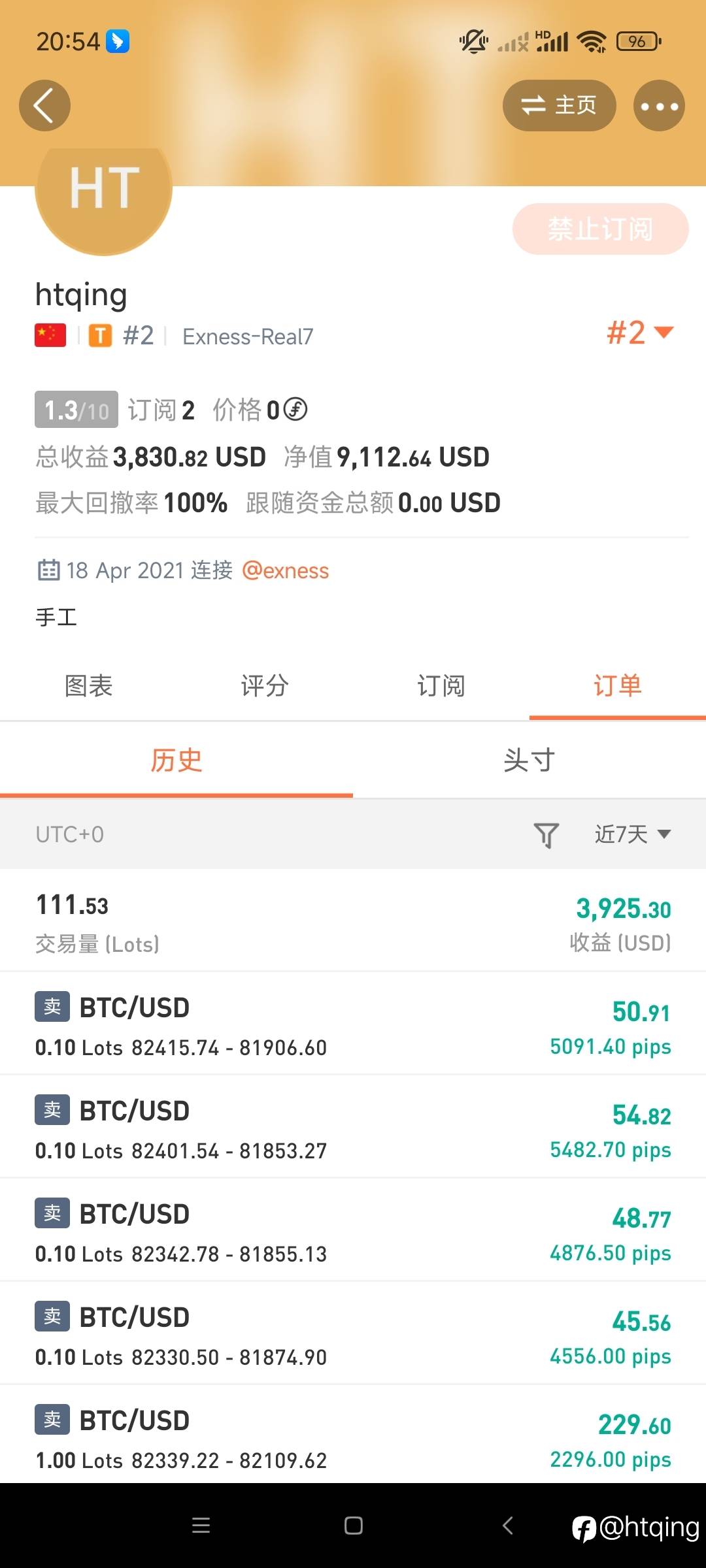Select the 订单 tab
The image size is (706, 1568).
tap(618, 686)
